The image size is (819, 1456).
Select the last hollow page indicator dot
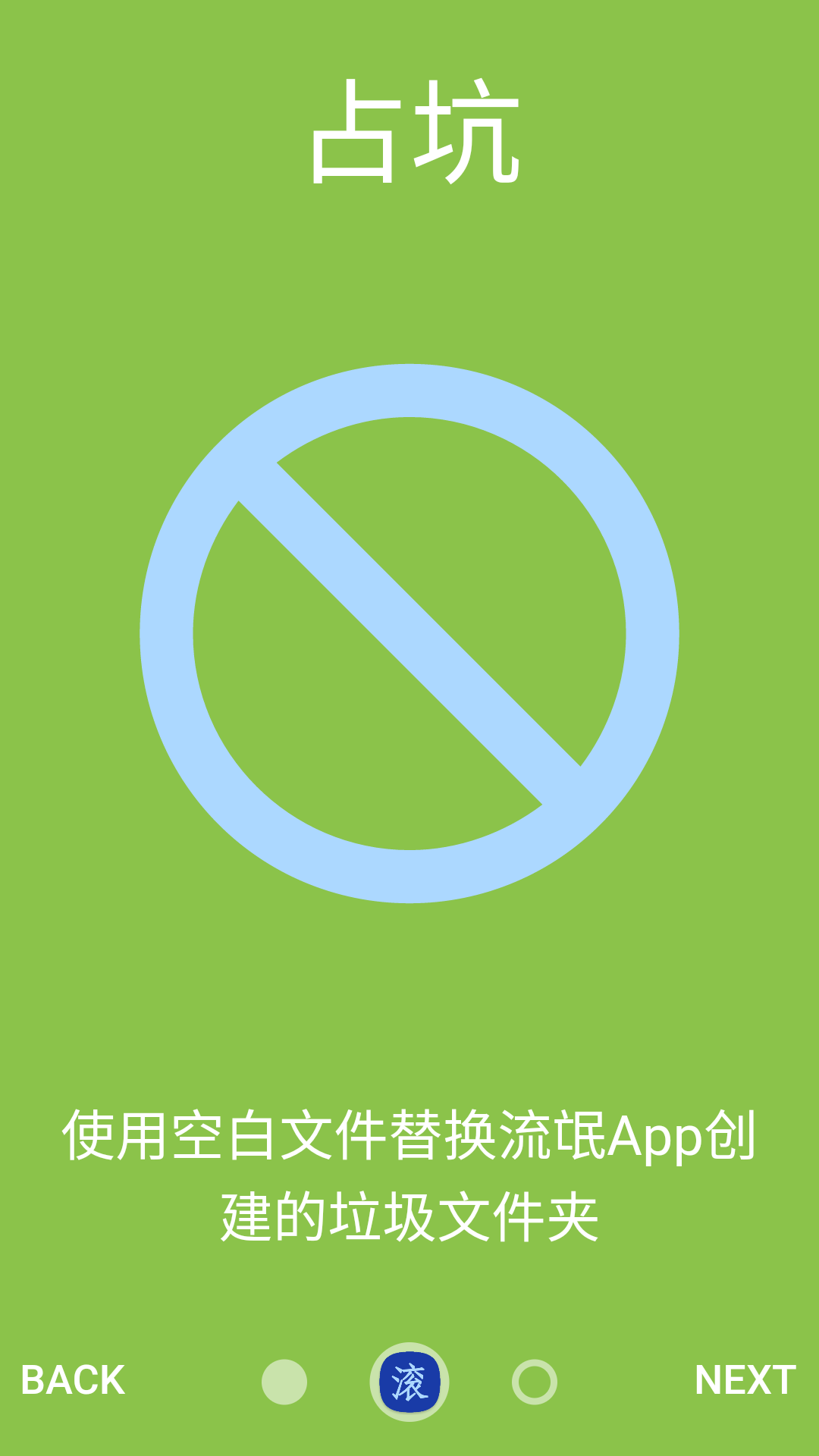pos(535,1382)
